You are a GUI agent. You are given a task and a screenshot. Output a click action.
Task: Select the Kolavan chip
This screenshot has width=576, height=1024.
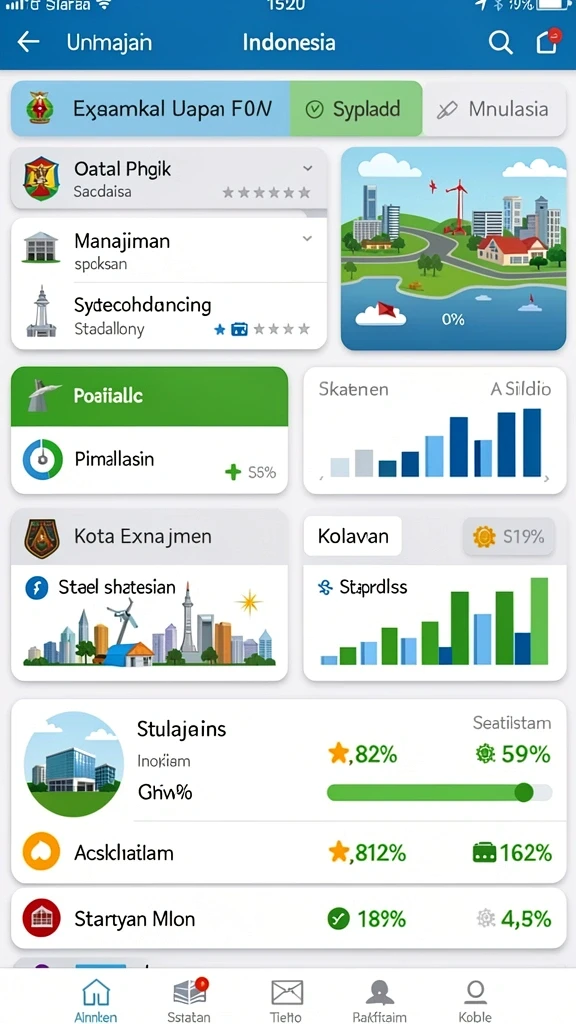pos(353,537)
